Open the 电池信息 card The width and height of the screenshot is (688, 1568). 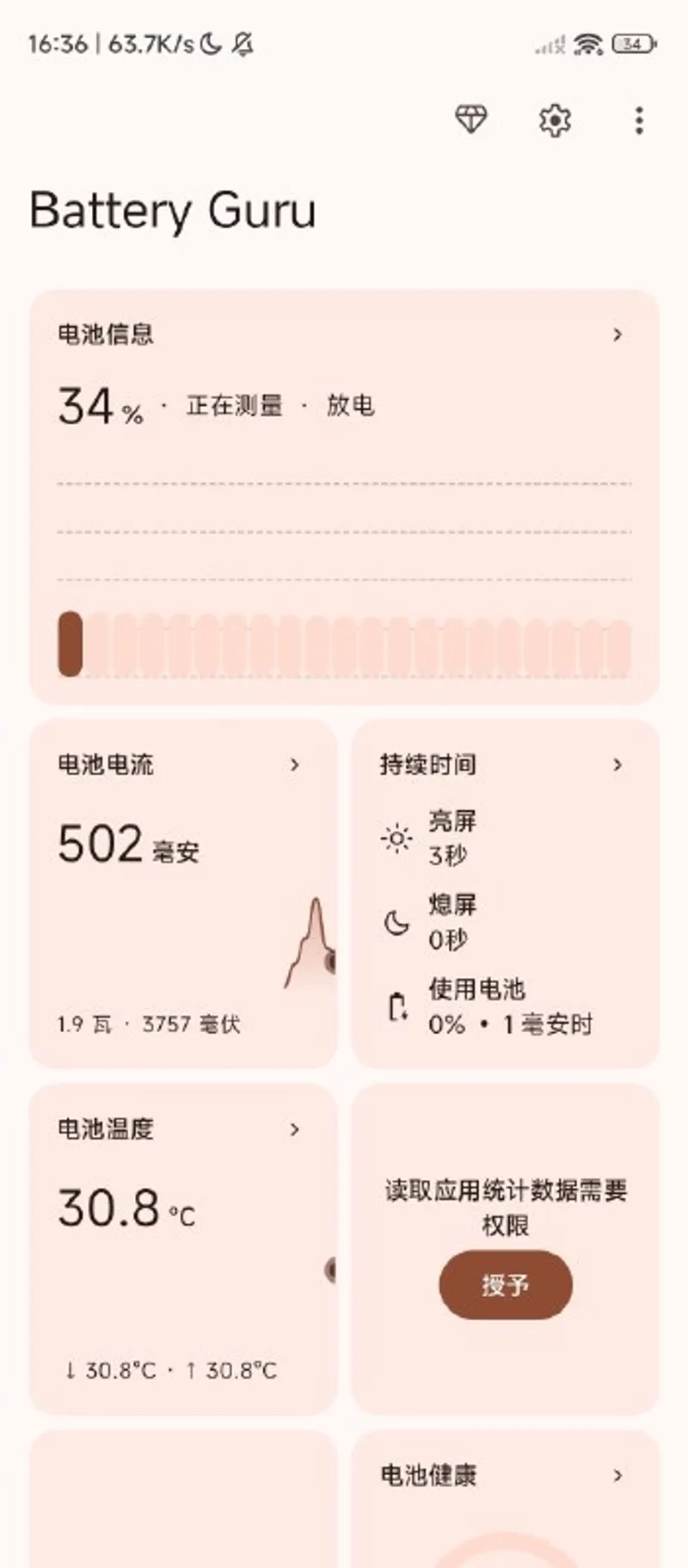344,335
